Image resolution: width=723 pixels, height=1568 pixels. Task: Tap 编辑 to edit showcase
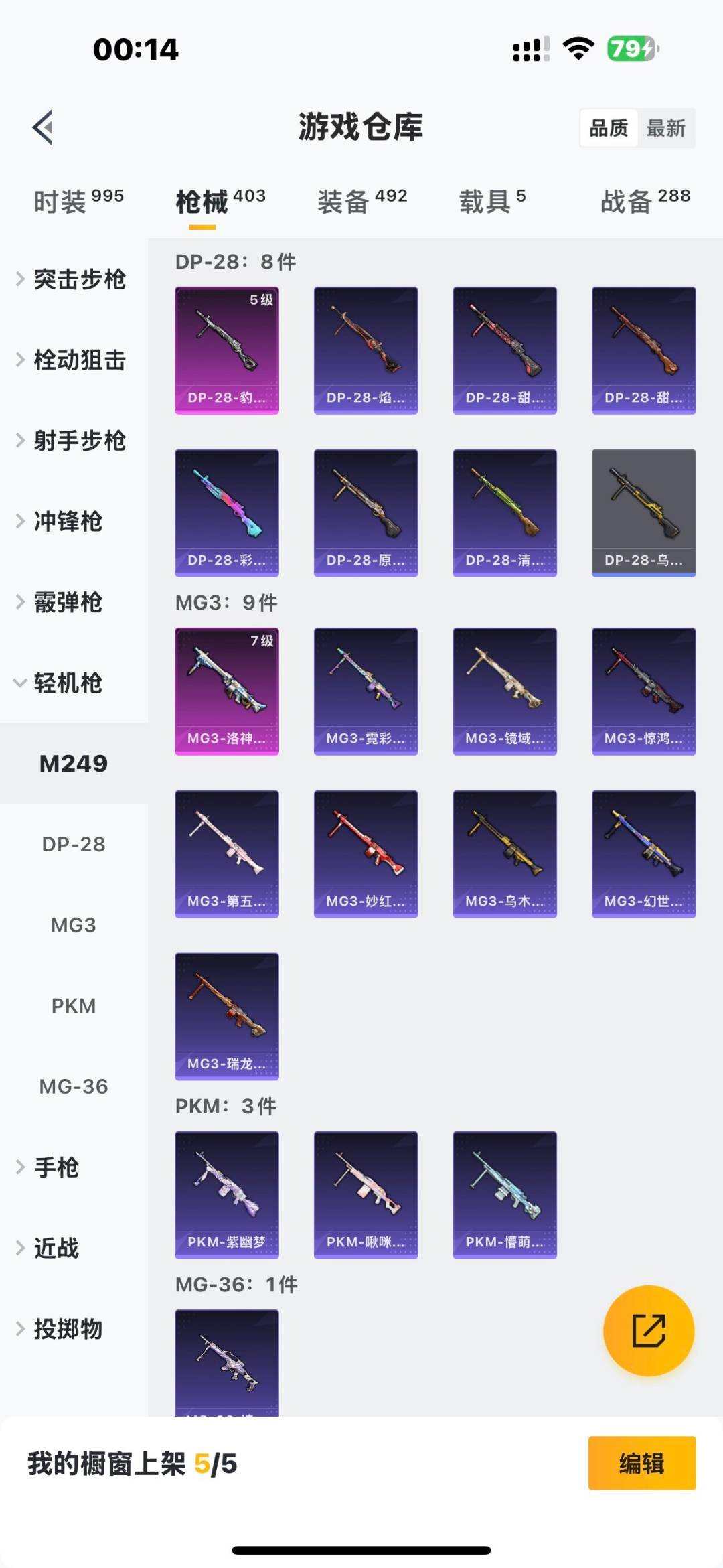[641, 1464]
